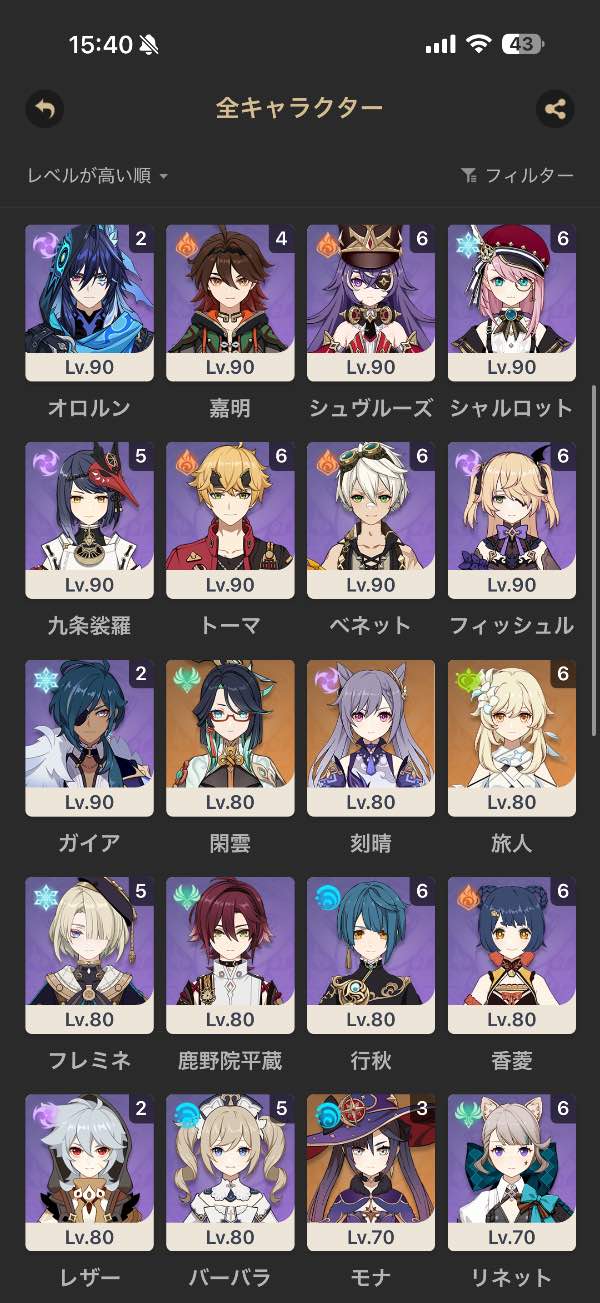Viewport: 600px width, 1303px height.
Task: Open the フィルター options
Action: (517, 176)
